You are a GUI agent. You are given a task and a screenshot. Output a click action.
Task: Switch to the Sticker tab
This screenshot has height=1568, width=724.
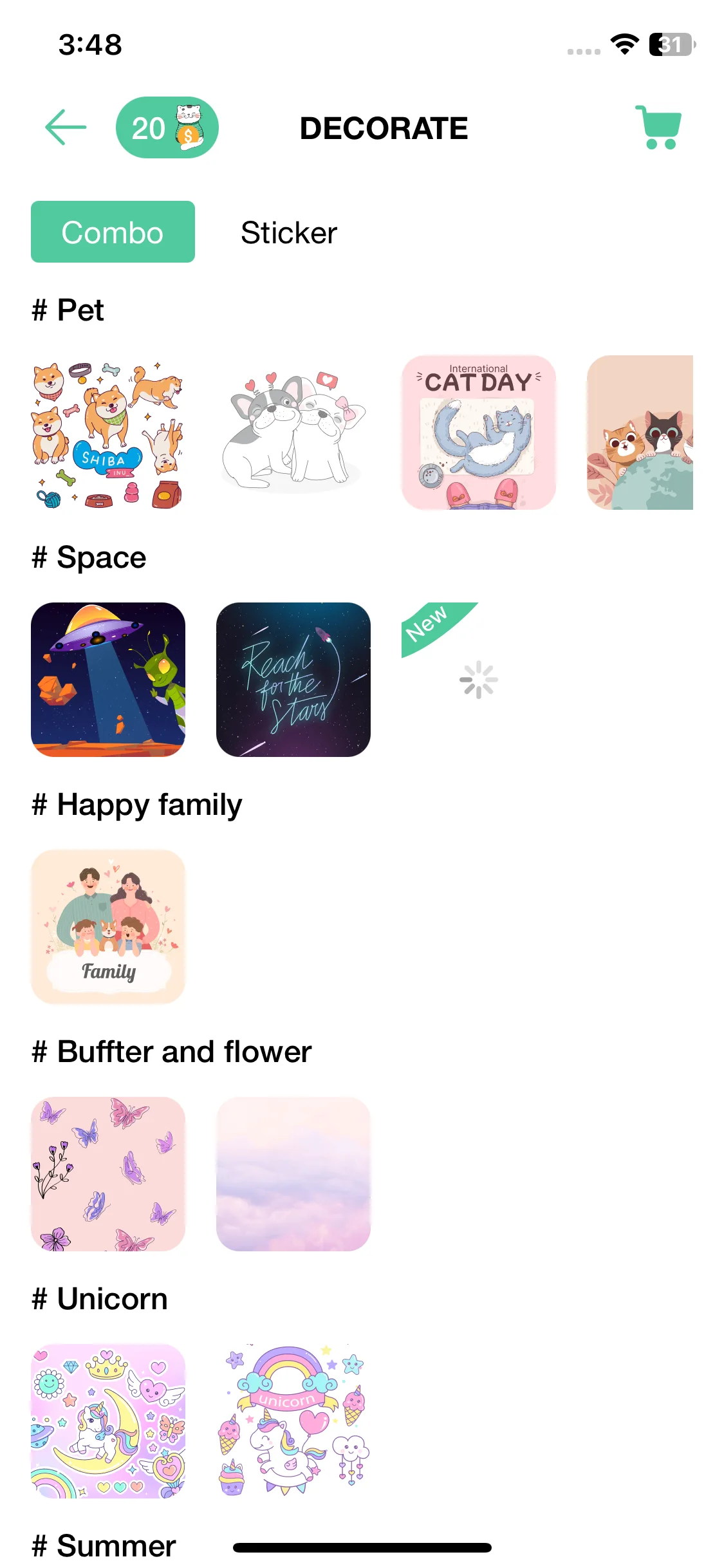[288, 232]
